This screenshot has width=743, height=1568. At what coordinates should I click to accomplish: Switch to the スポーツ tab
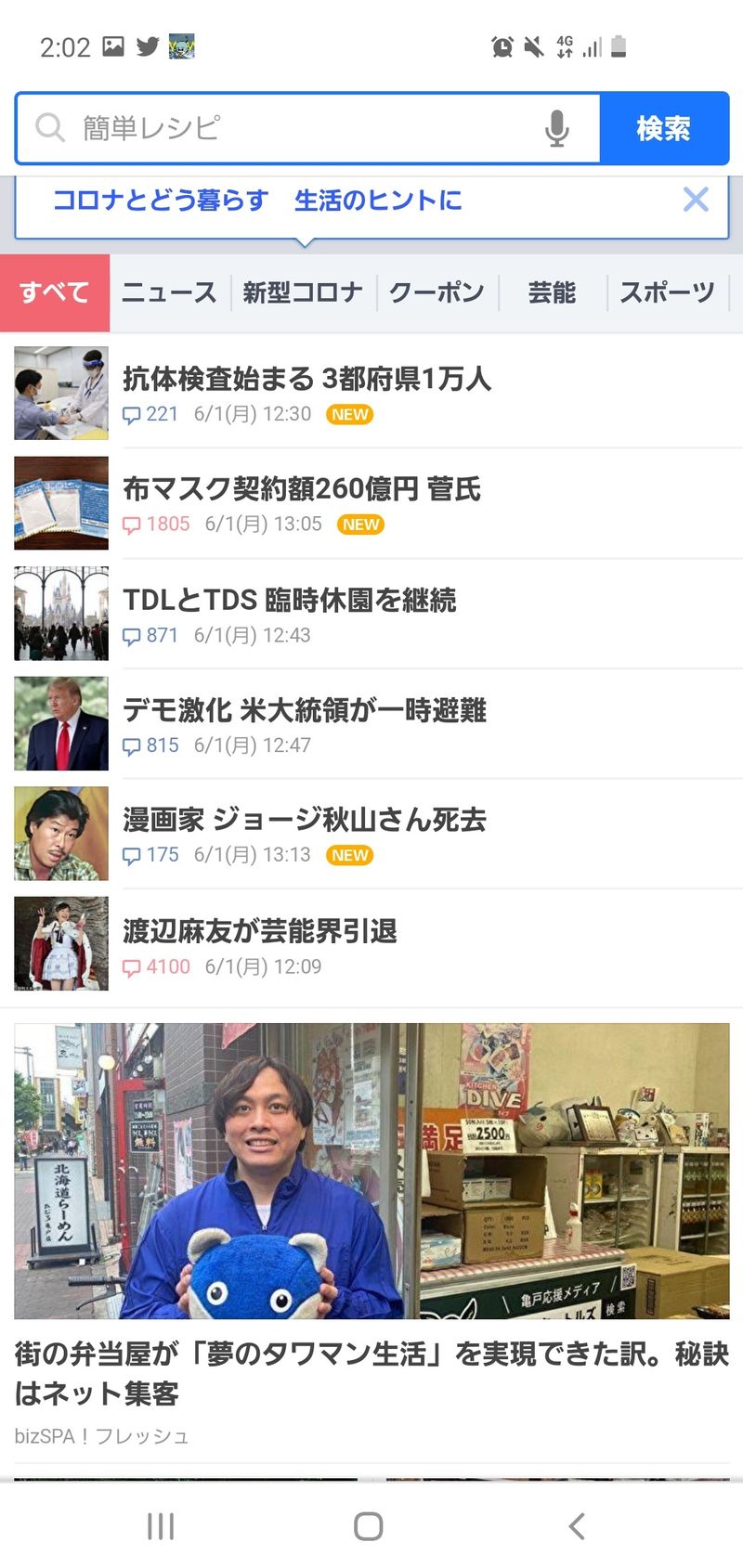pos(667,293)
